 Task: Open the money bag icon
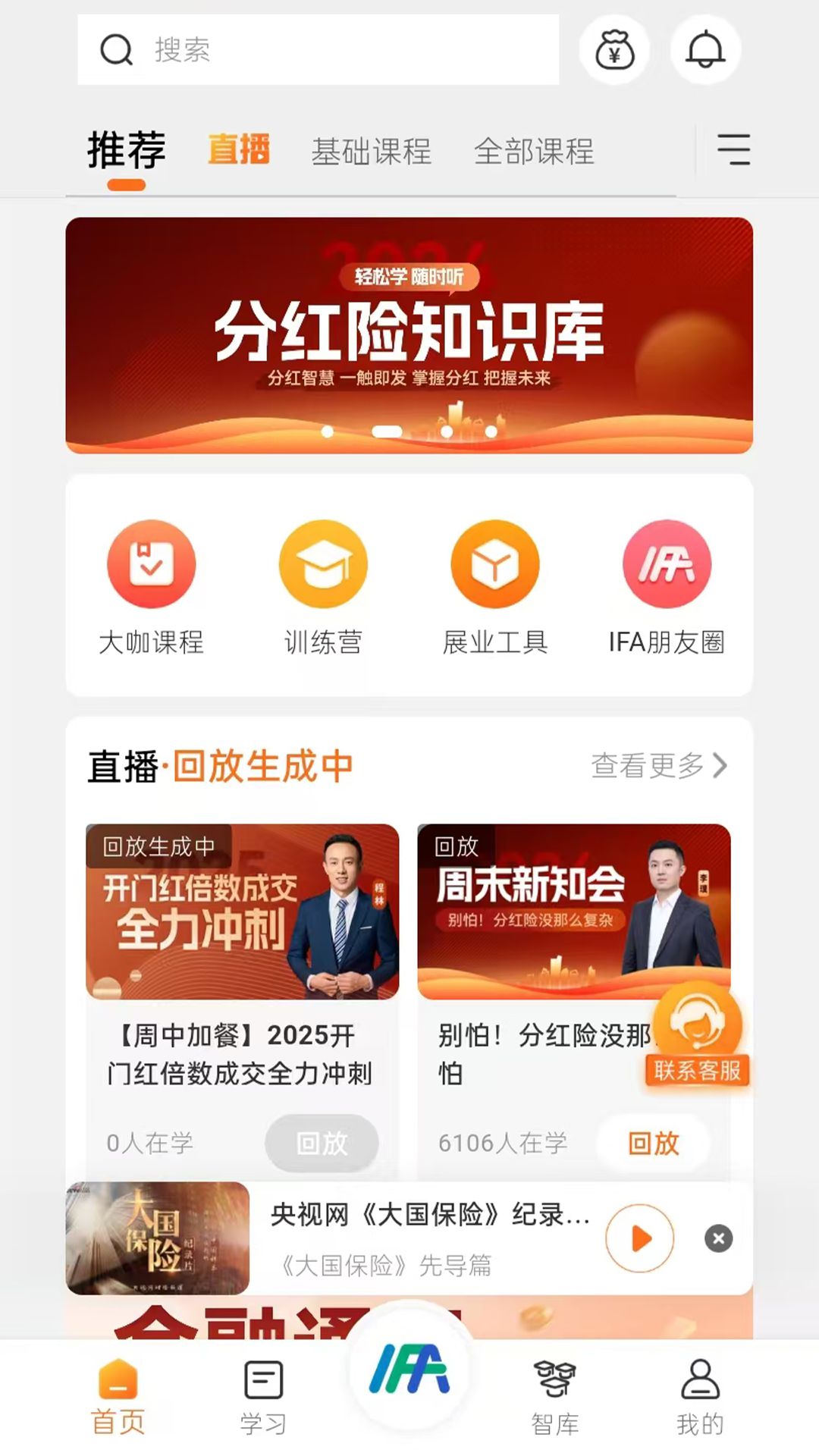tap(614, 50)
